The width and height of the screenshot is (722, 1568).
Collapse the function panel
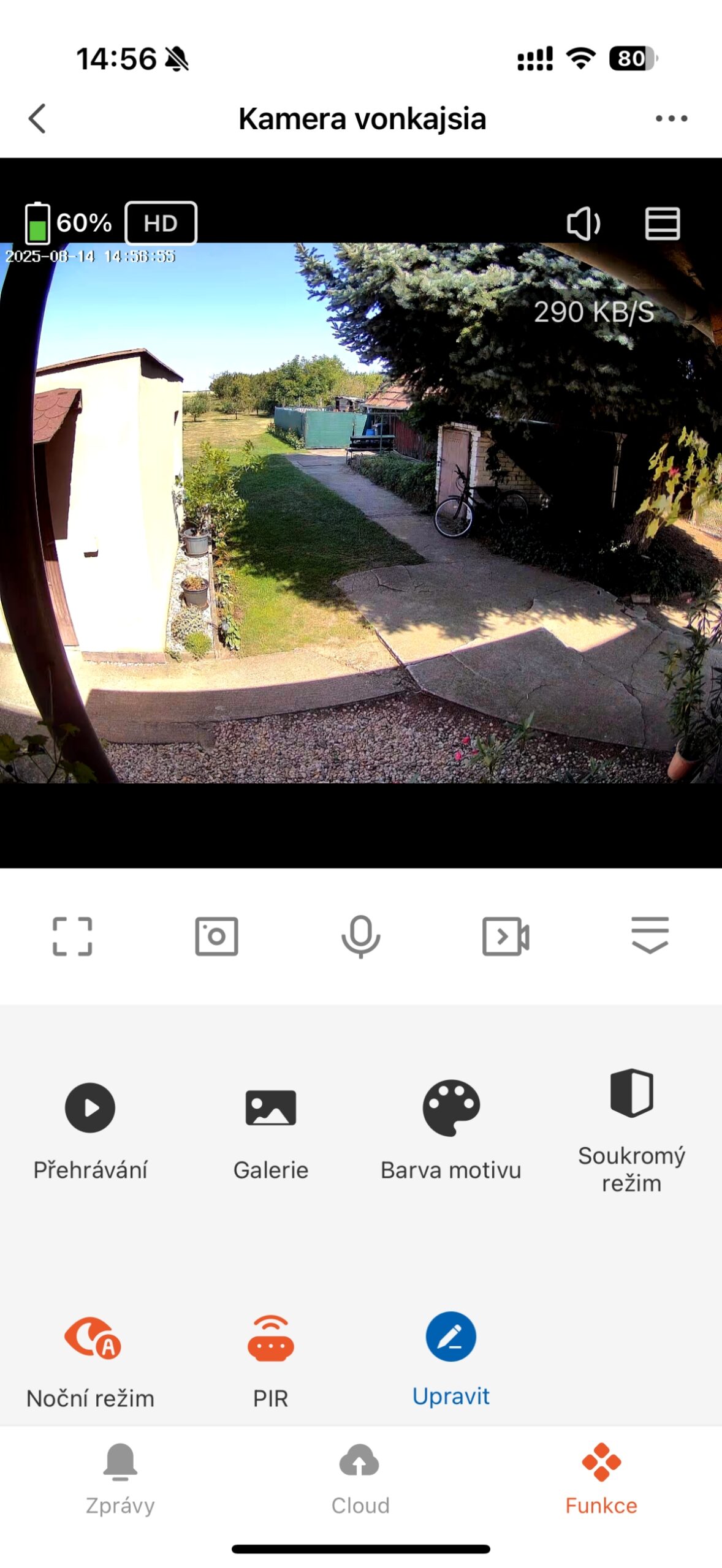click(650, 935)
